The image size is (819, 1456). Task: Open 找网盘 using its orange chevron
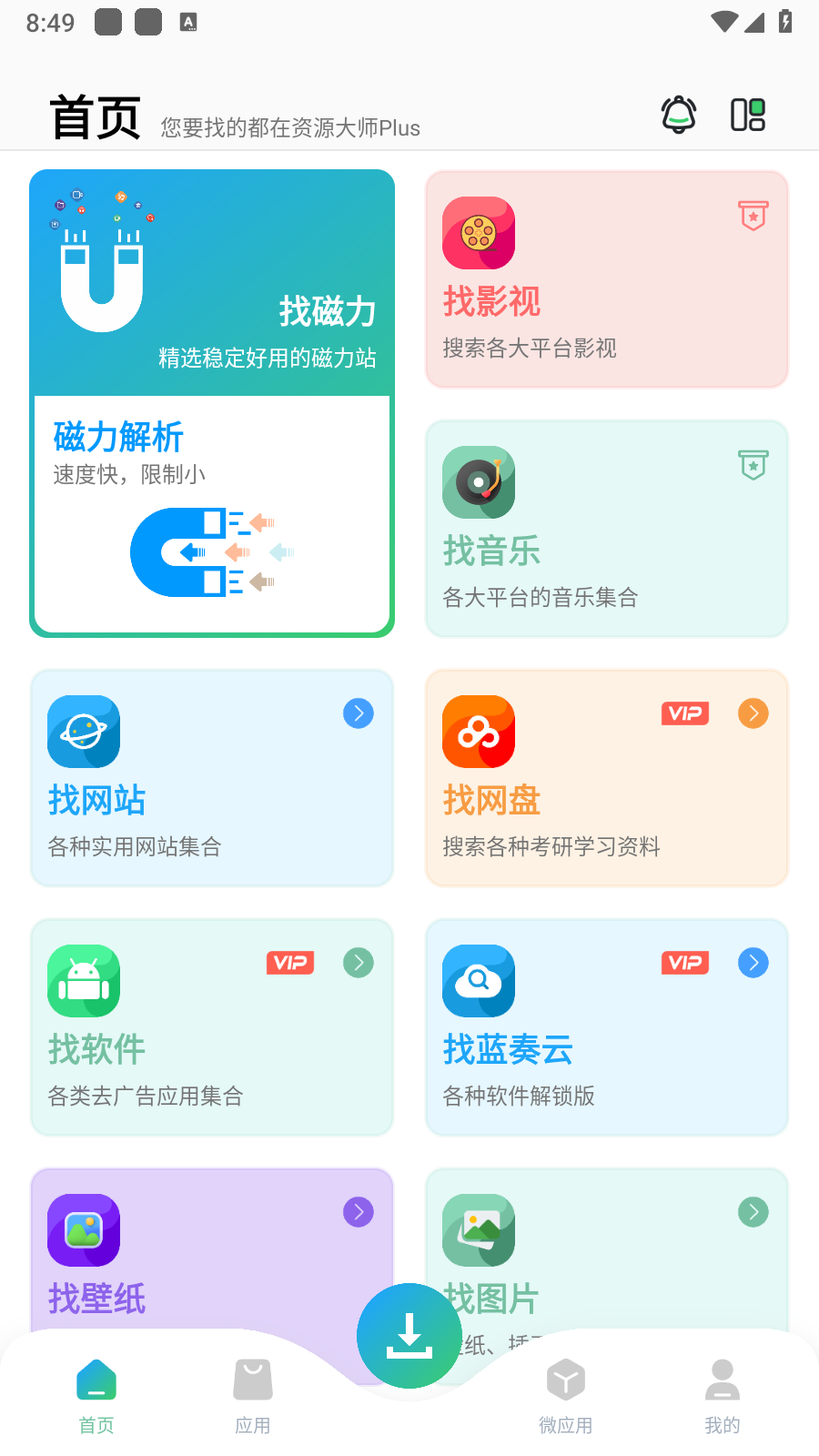753,713
